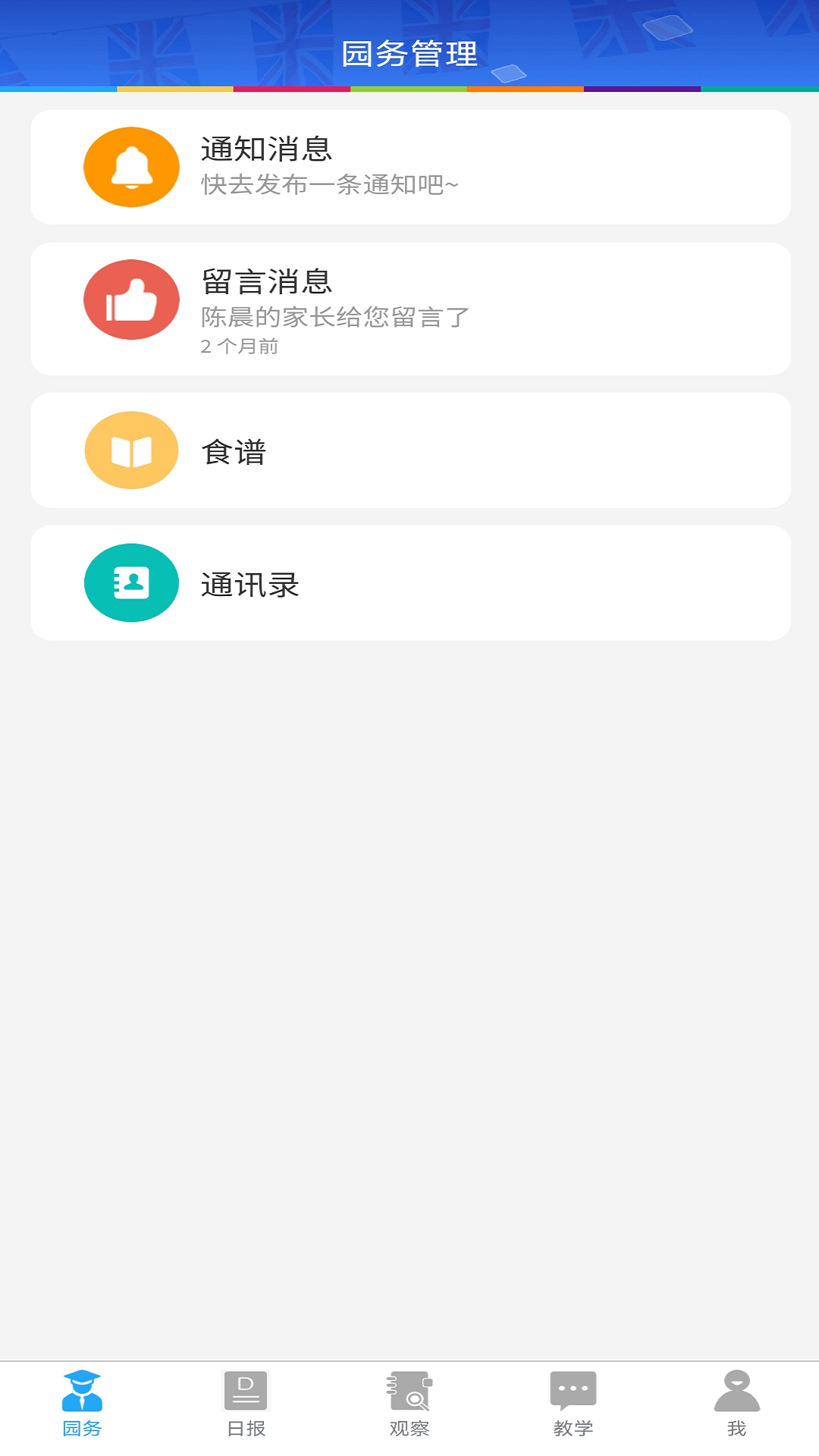This screenshot has height=1456, width=819.
Task: Switch to the 园务 tab
Action: coord(82,1404)
